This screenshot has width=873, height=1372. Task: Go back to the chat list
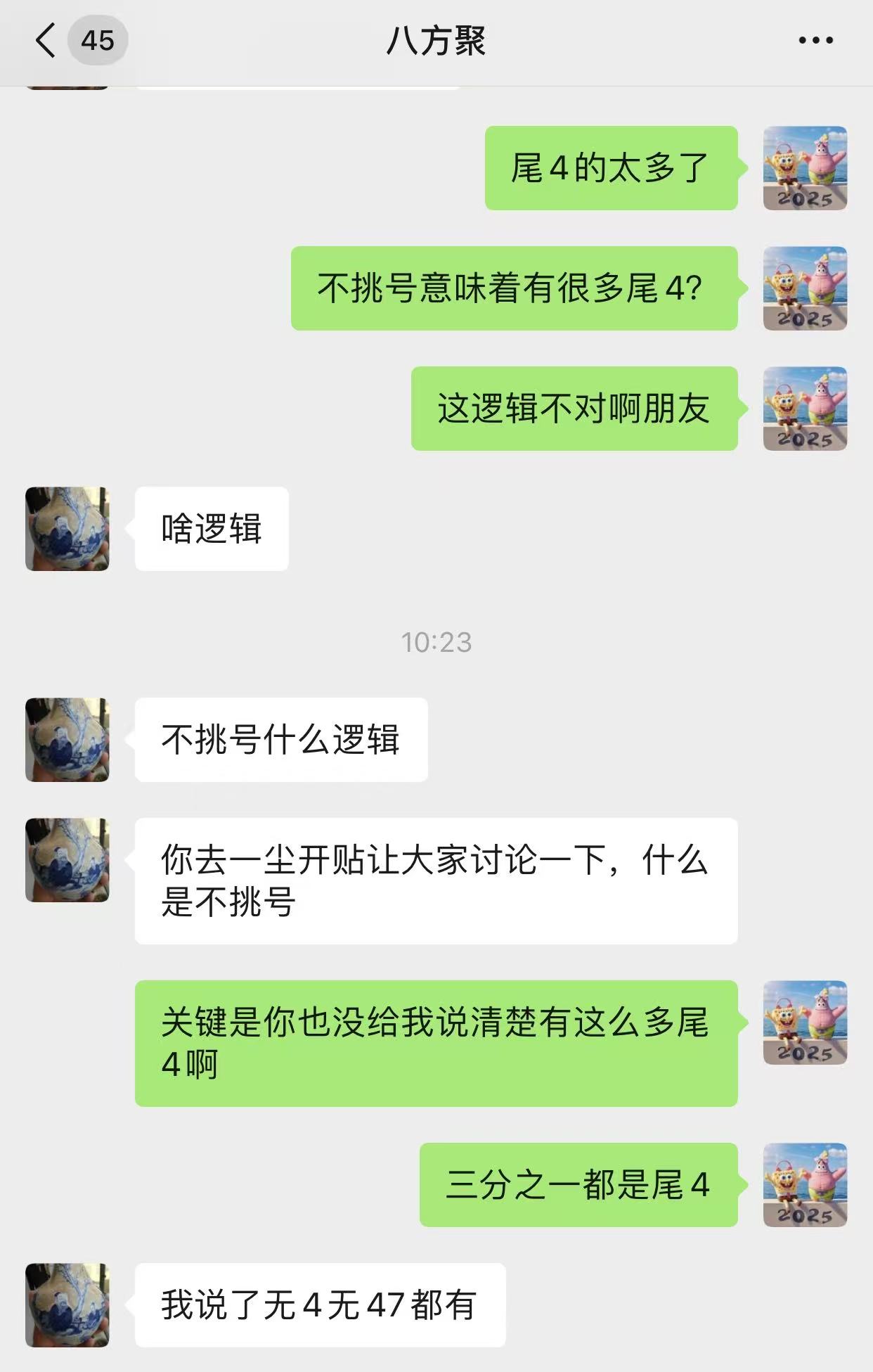(x=46, y=41)
